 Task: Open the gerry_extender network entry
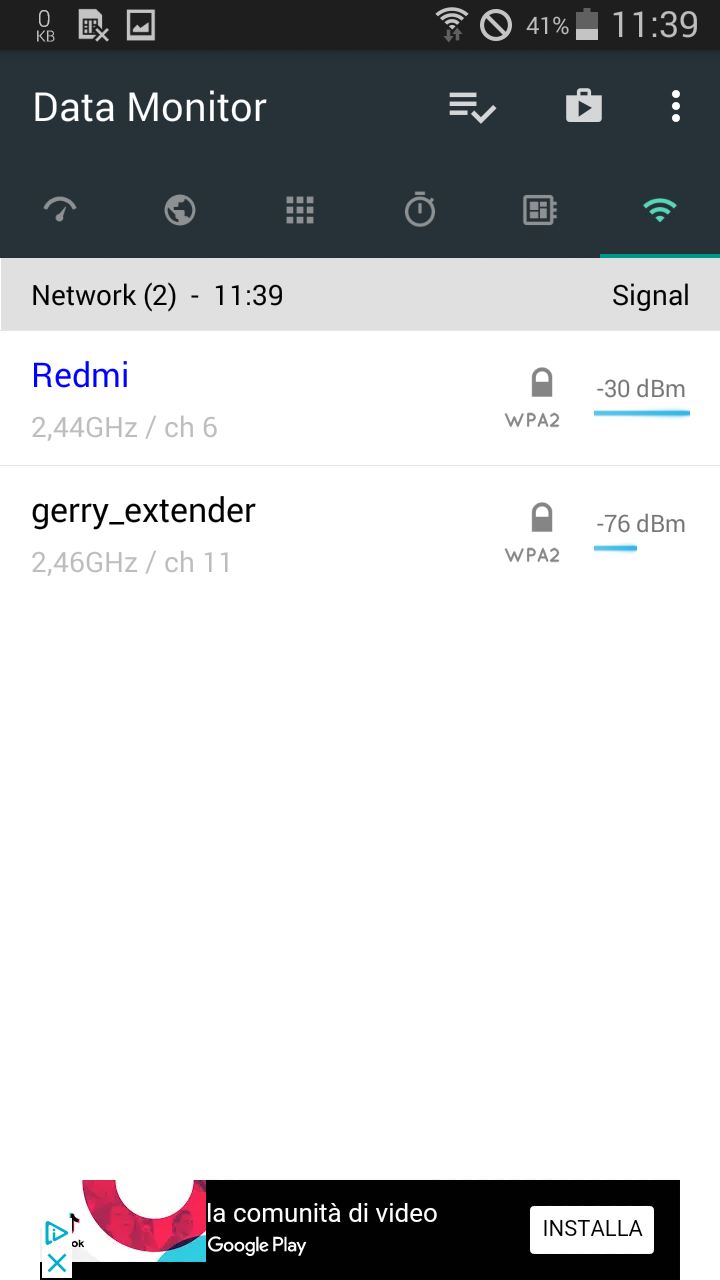(360, 534)
